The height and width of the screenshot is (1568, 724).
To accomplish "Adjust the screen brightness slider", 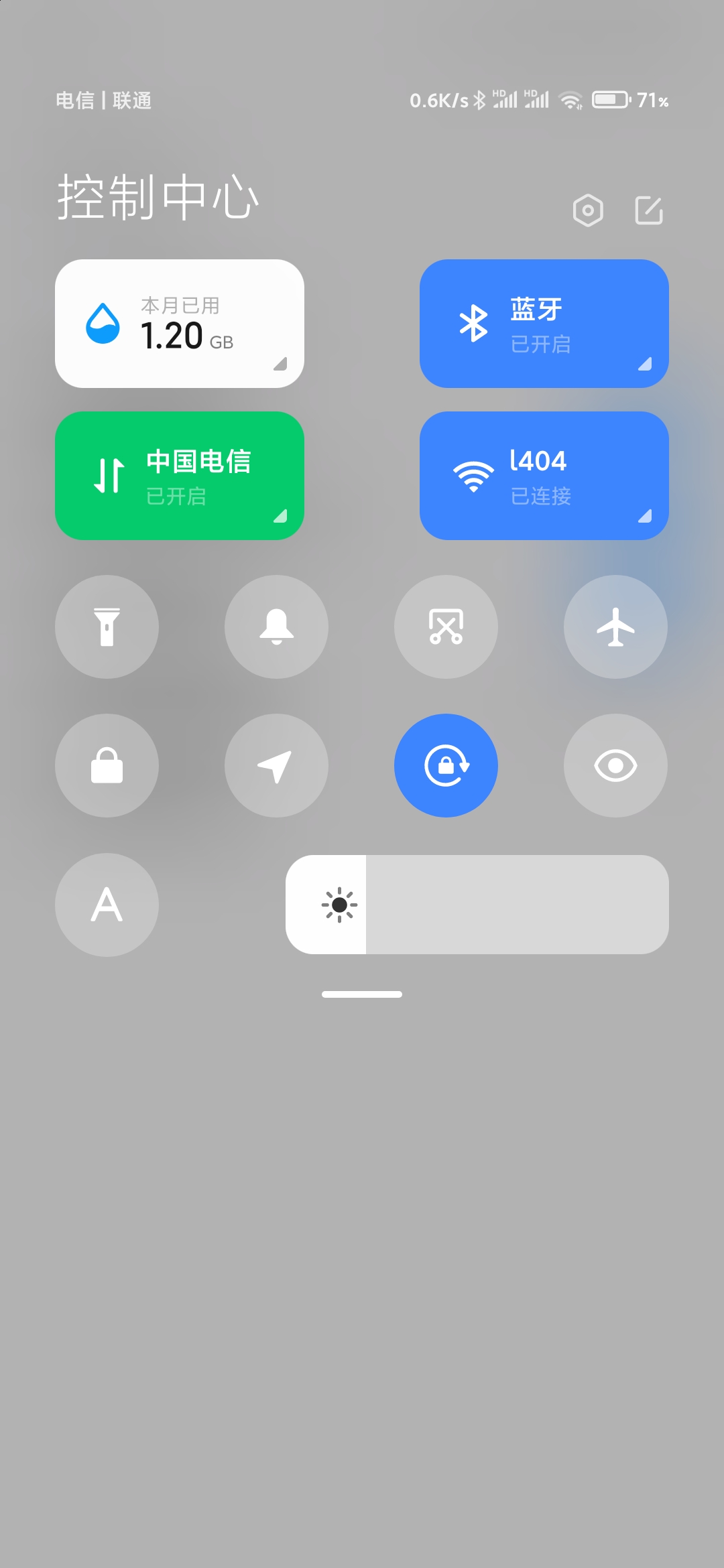I will 476,905.
